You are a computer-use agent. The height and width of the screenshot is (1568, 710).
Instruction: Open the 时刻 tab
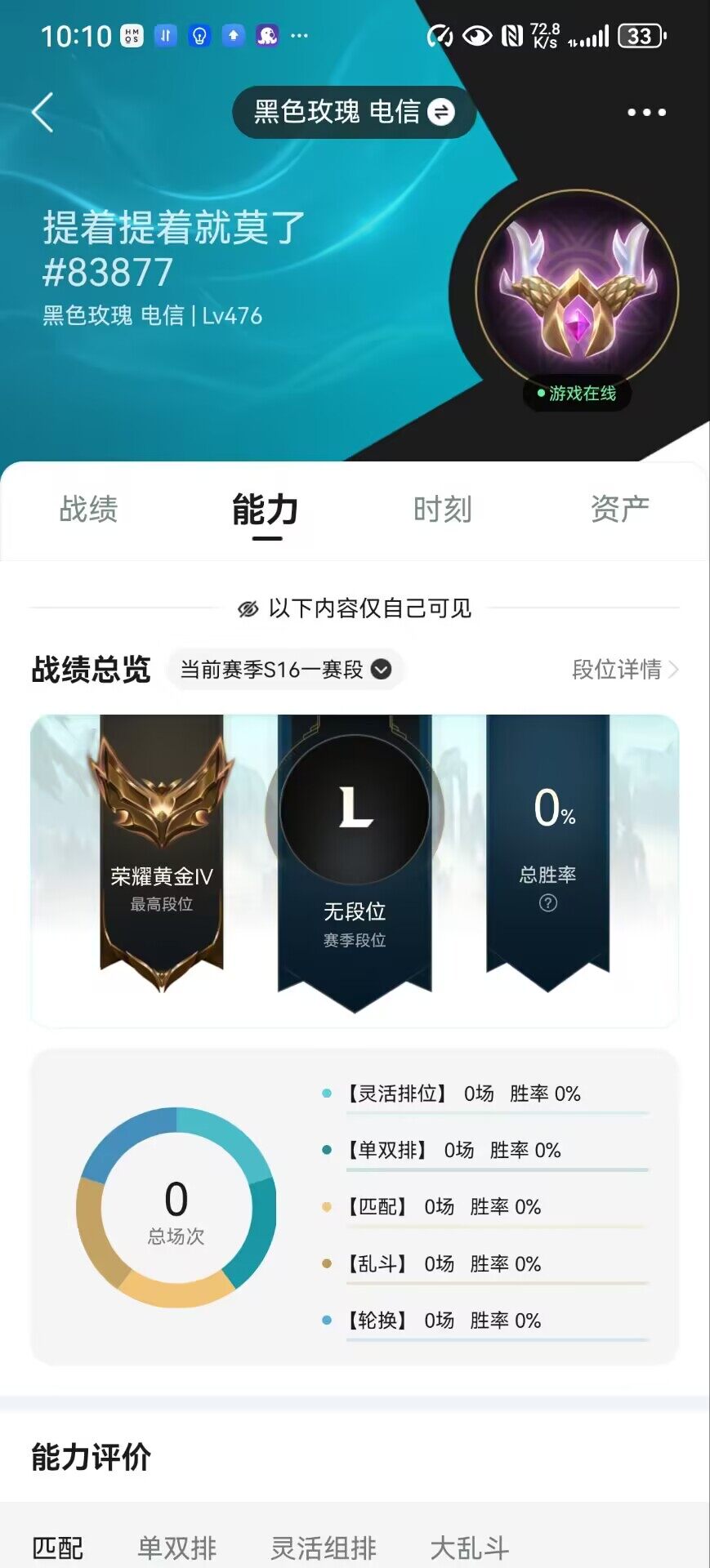pos(442,510)
